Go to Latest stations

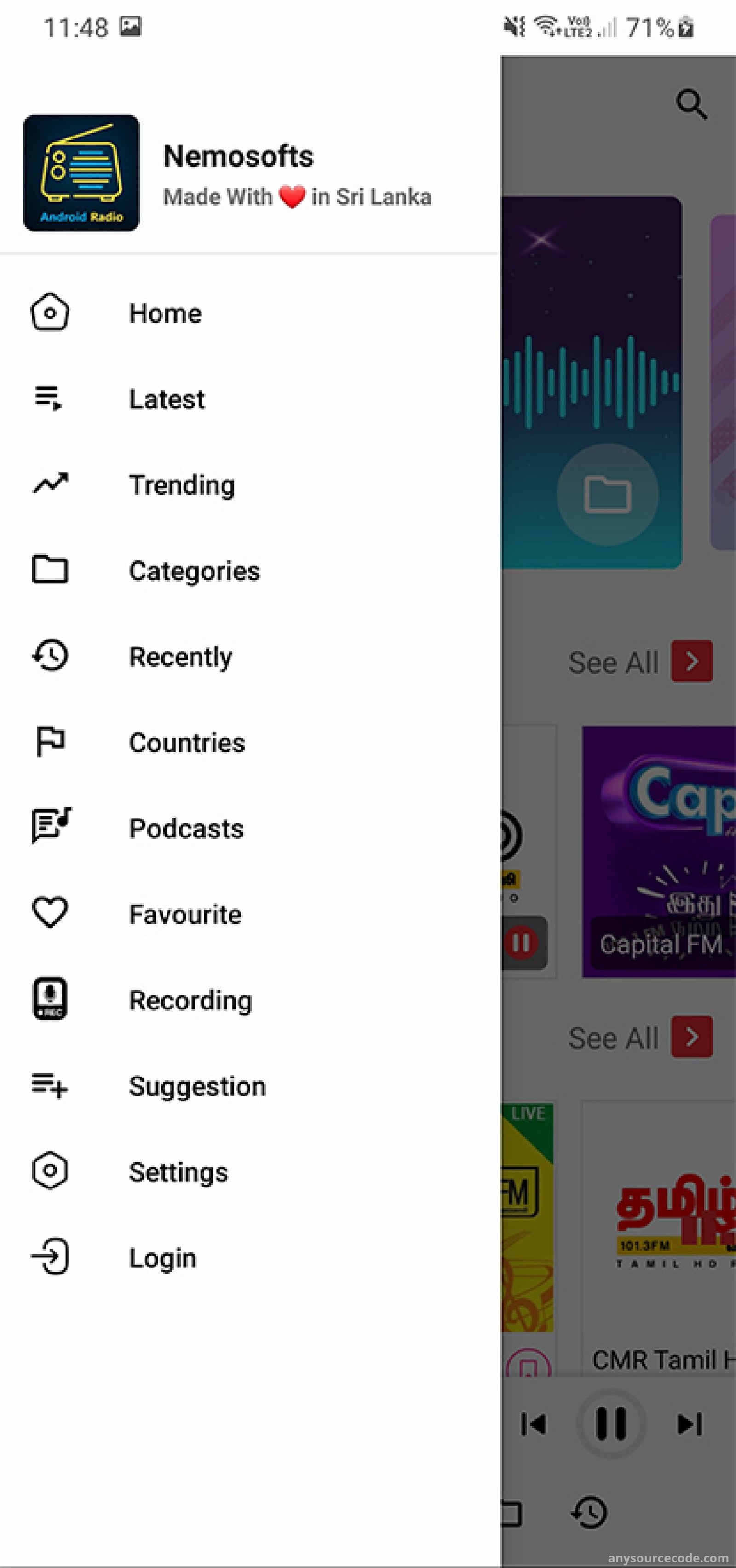(250, 399)
